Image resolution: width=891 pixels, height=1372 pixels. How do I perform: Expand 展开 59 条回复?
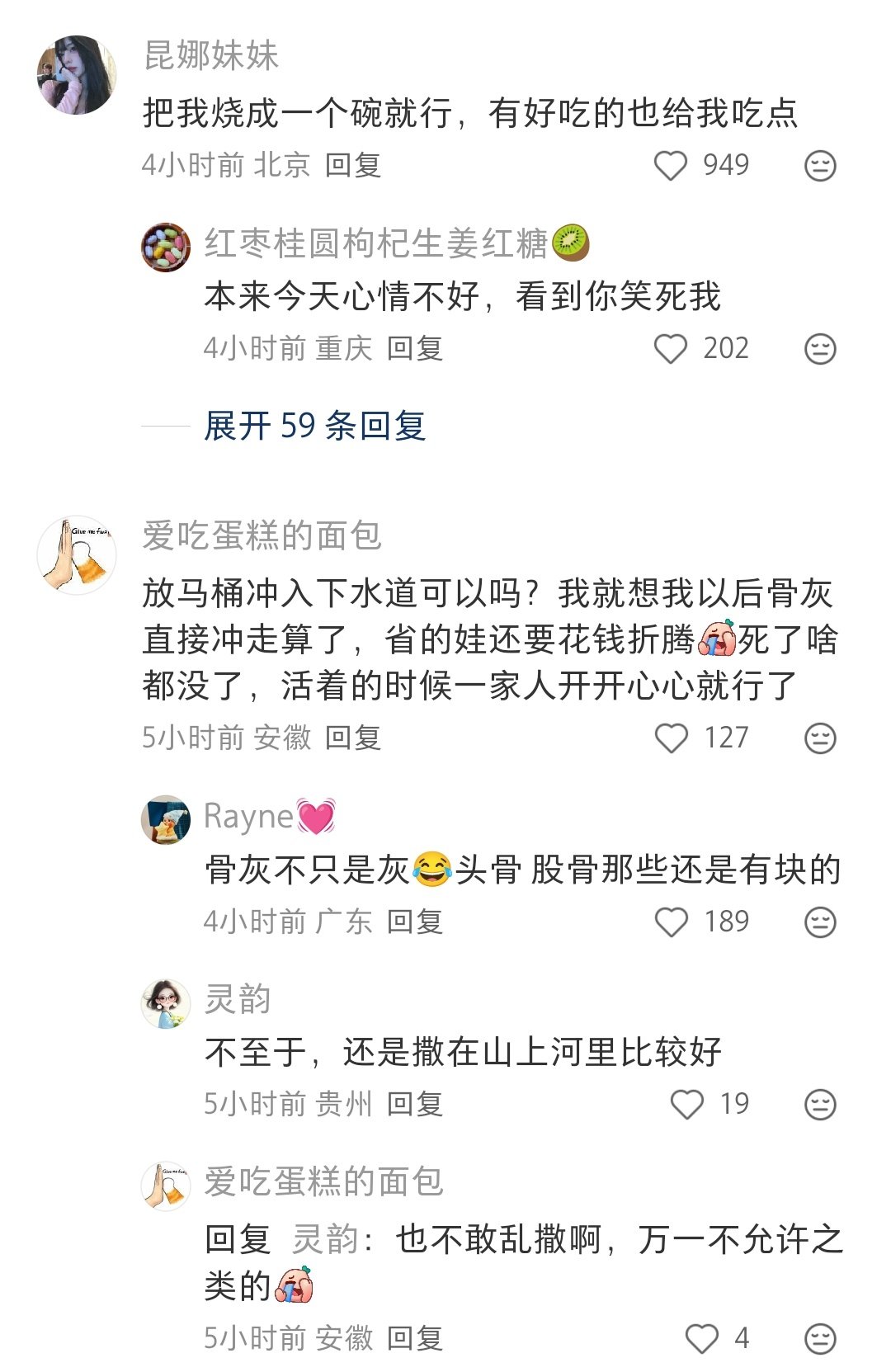pyautogui.click(x=314, y=427)
